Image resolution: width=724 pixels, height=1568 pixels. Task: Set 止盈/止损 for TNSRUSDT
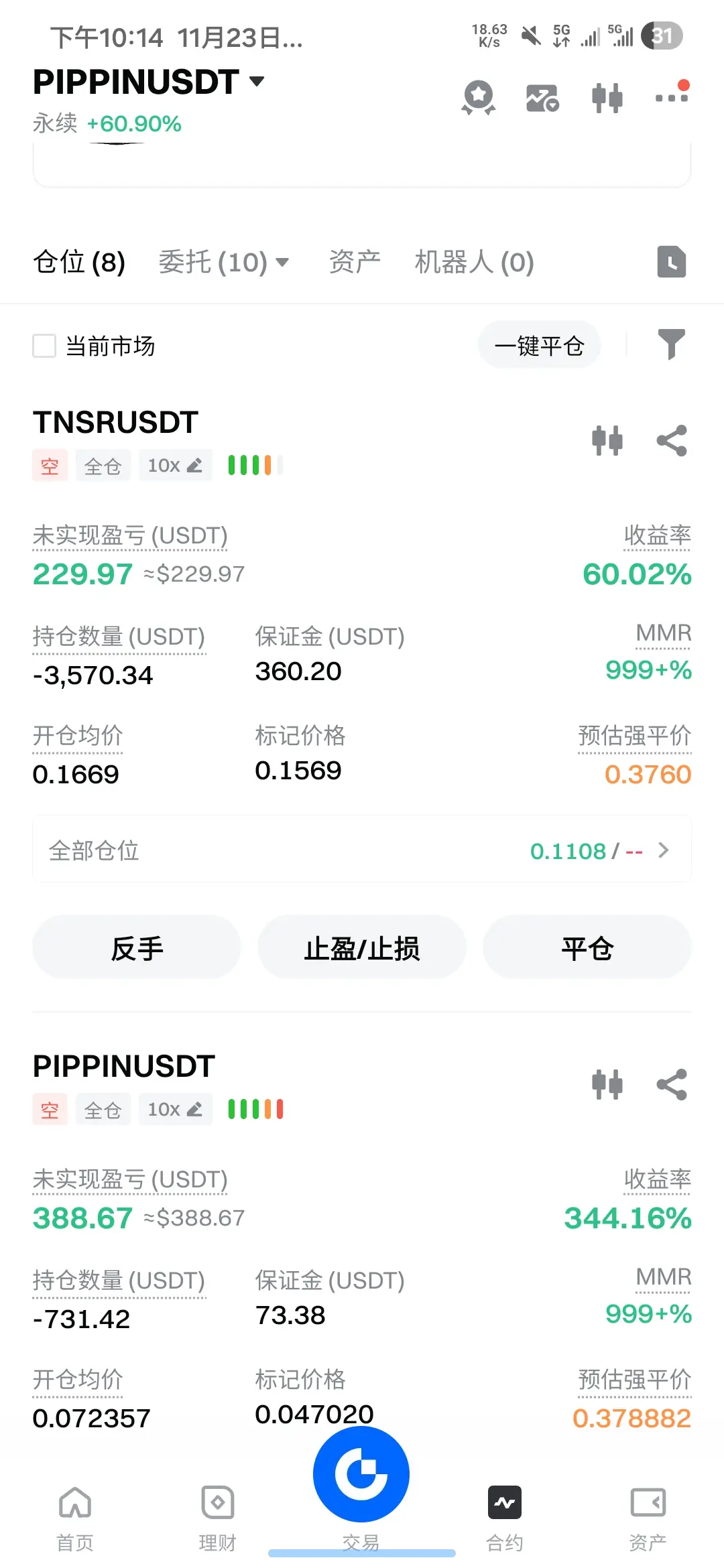point(362,948)
